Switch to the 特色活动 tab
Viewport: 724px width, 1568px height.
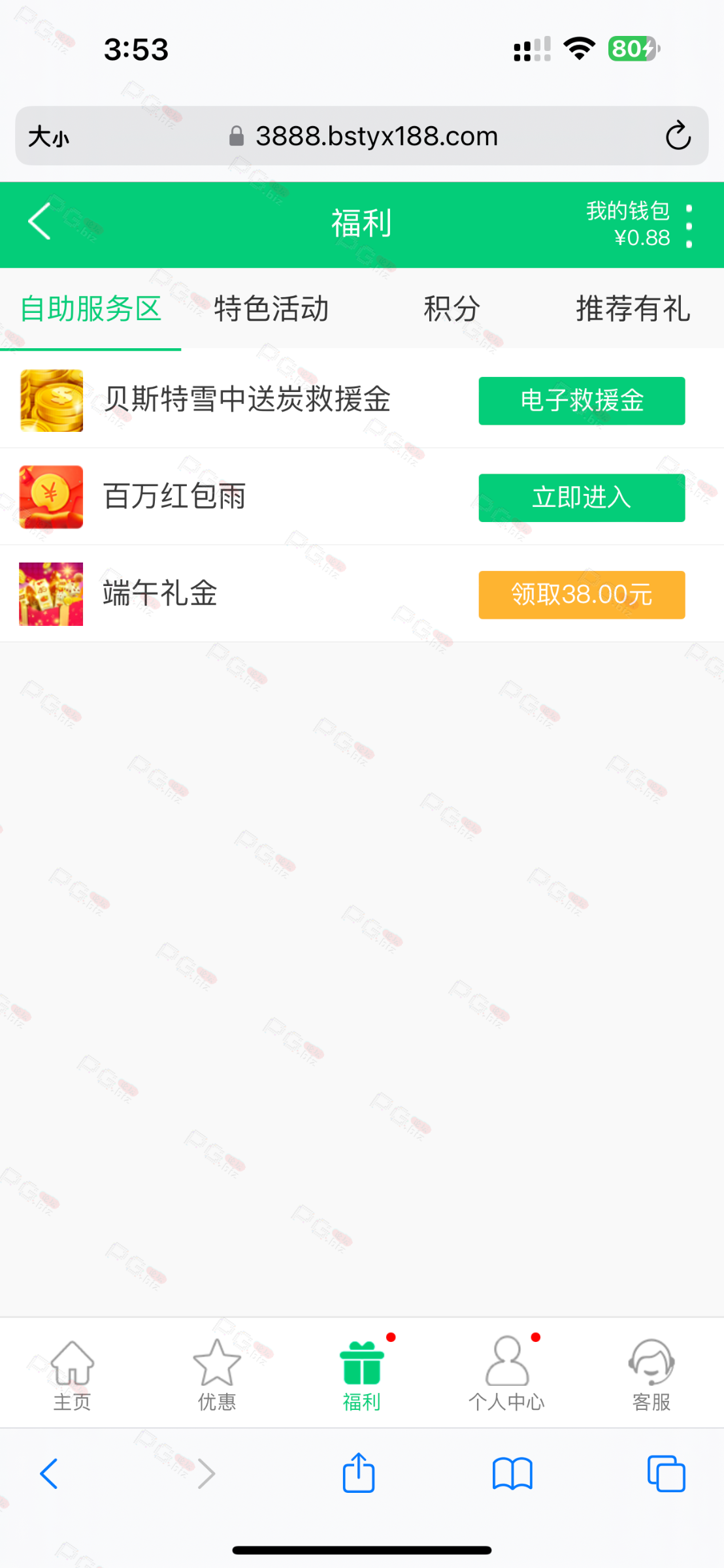coord(271,309)
